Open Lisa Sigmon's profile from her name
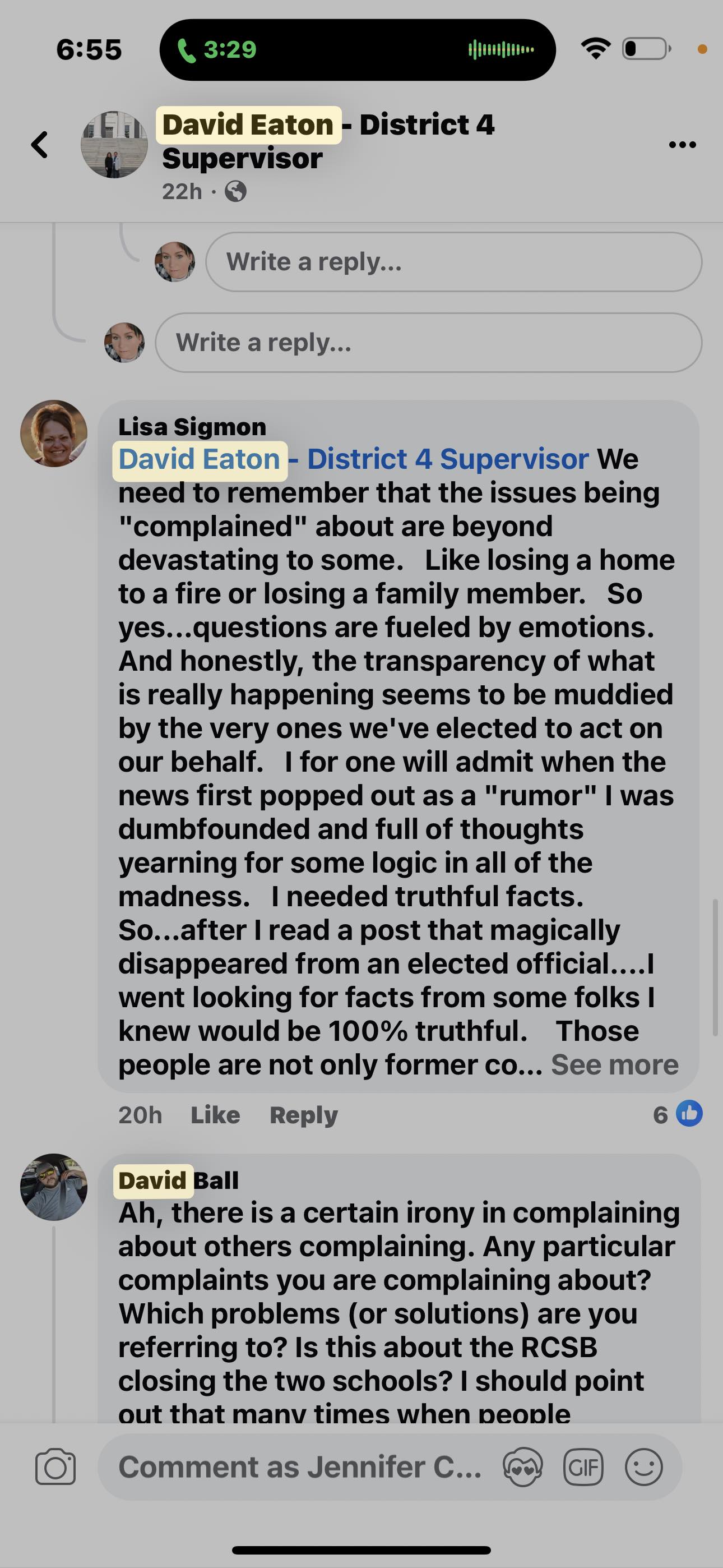723x1568 pixels. [192, 427]
